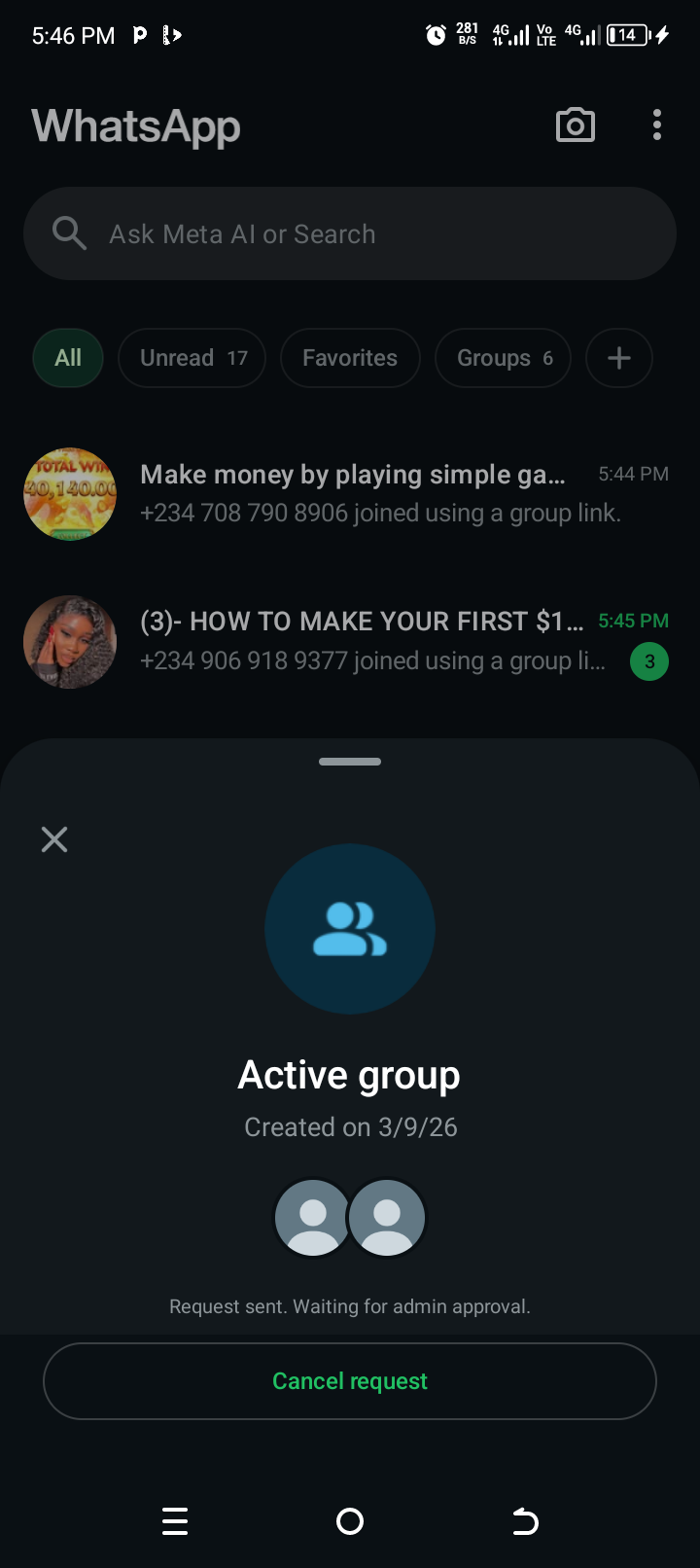700x1568 pixels.
Task: Open the three-dot overflow menu
Action: pos(657,125)
